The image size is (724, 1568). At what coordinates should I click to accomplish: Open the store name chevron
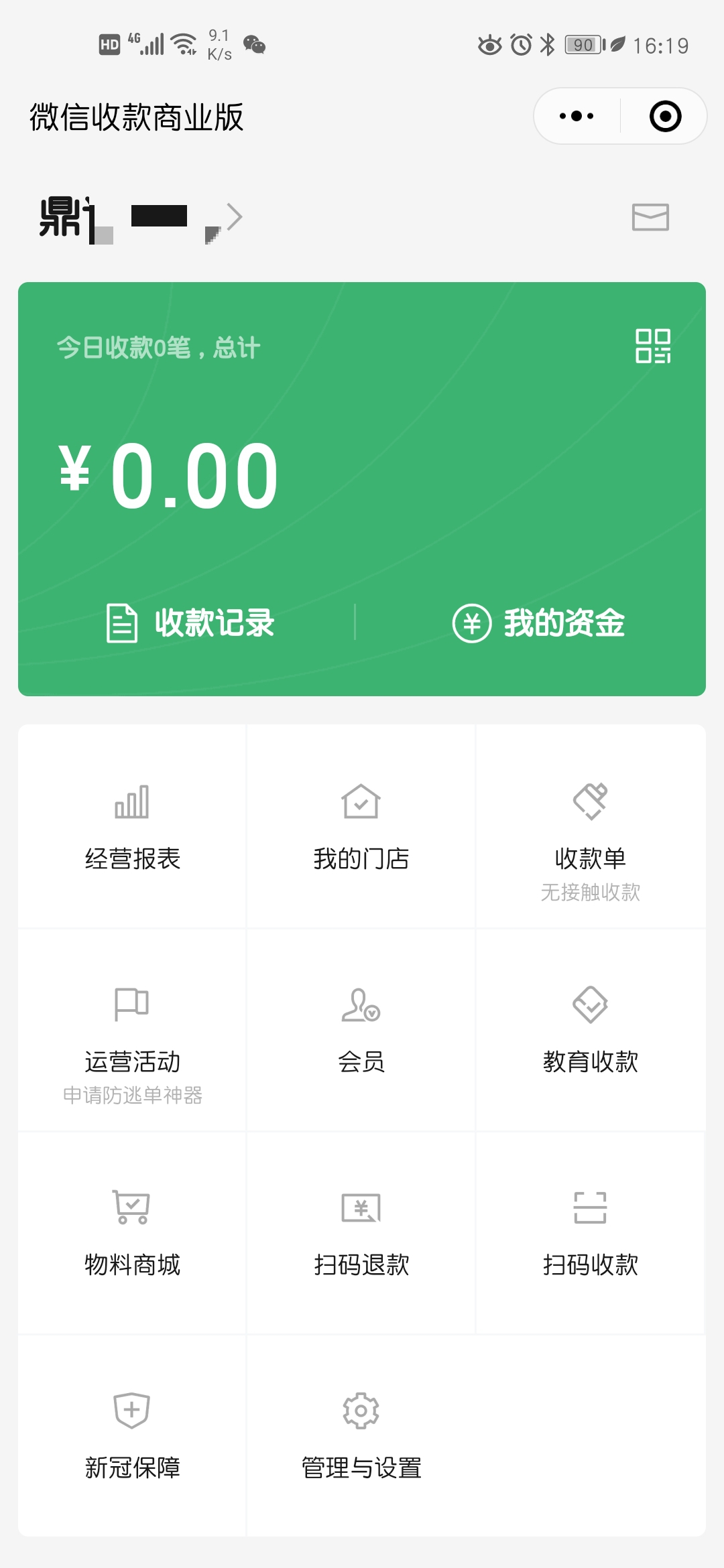234,217
